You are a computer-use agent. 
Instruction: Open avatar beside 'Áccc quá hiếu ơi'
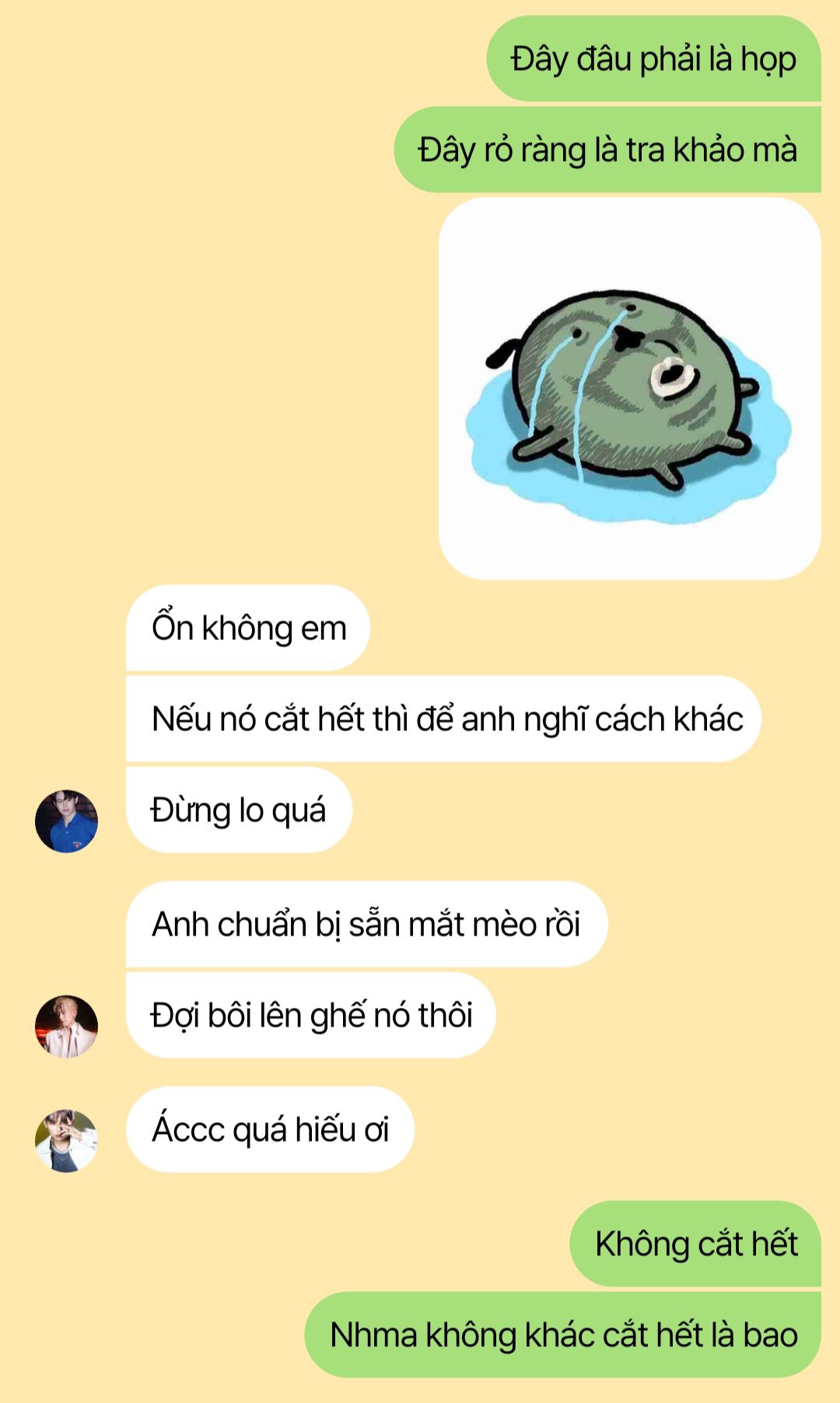[66, 1140]
